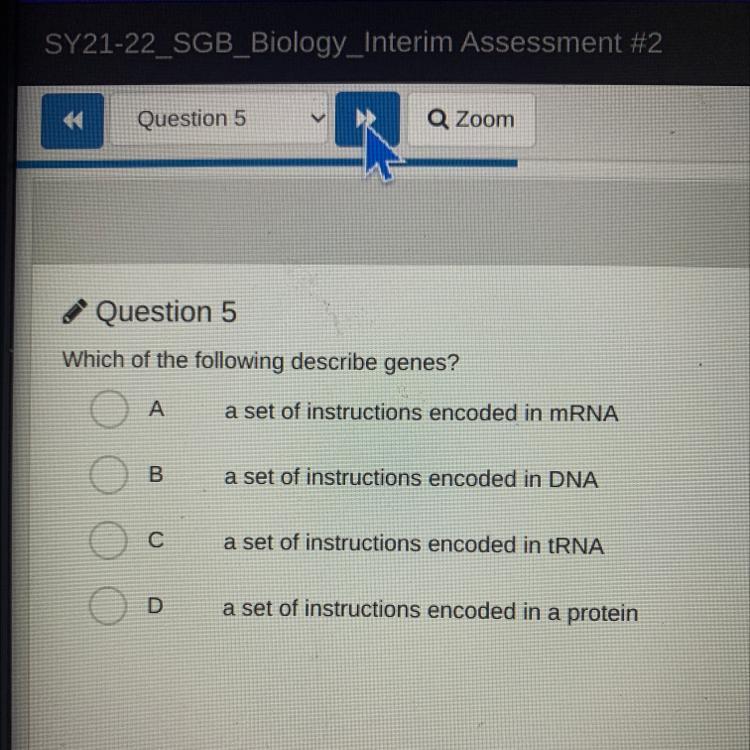Open the Zoom tool

(x=469, y=120)
